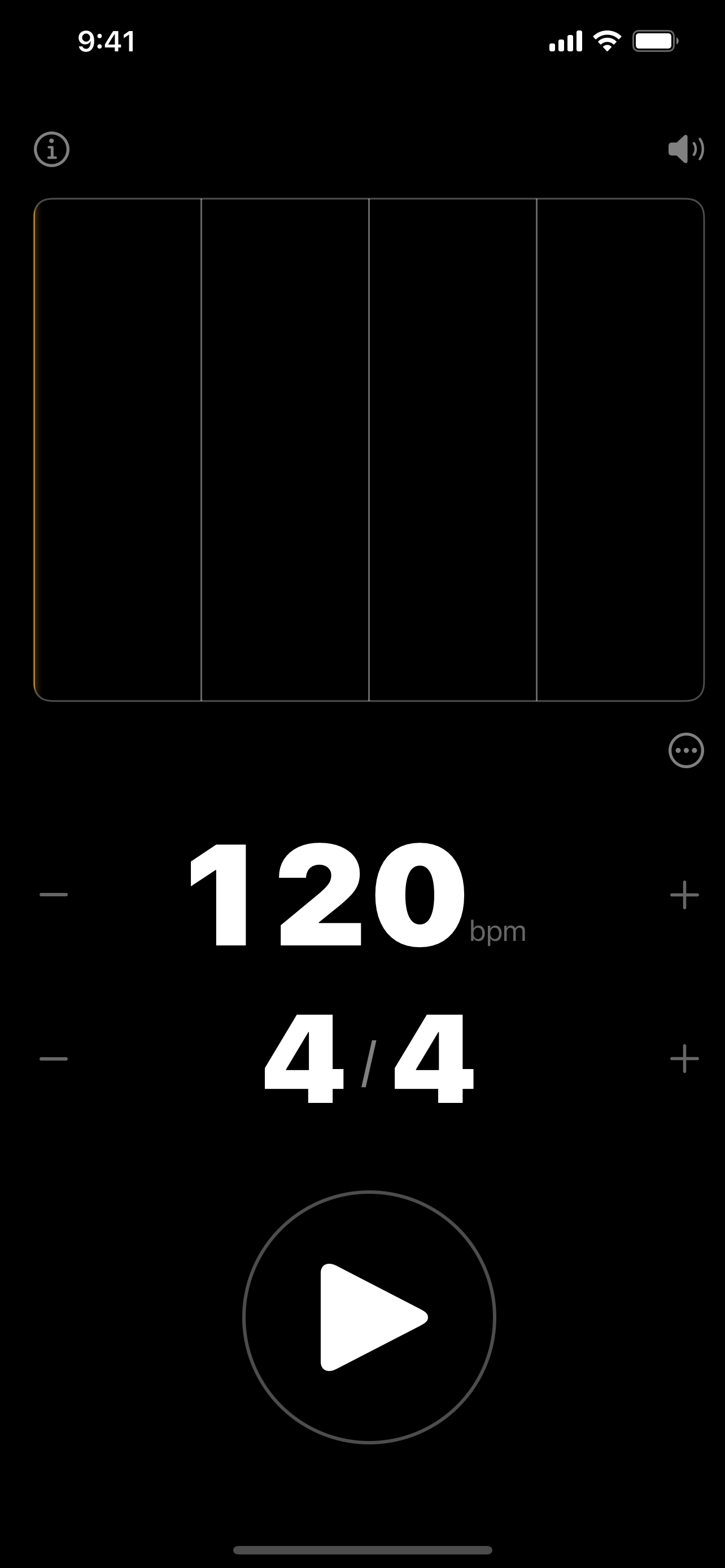This screenshot has height=1568, width=725.
Task: Tap the 120 bpm tempo value
Action: (329, 895)
